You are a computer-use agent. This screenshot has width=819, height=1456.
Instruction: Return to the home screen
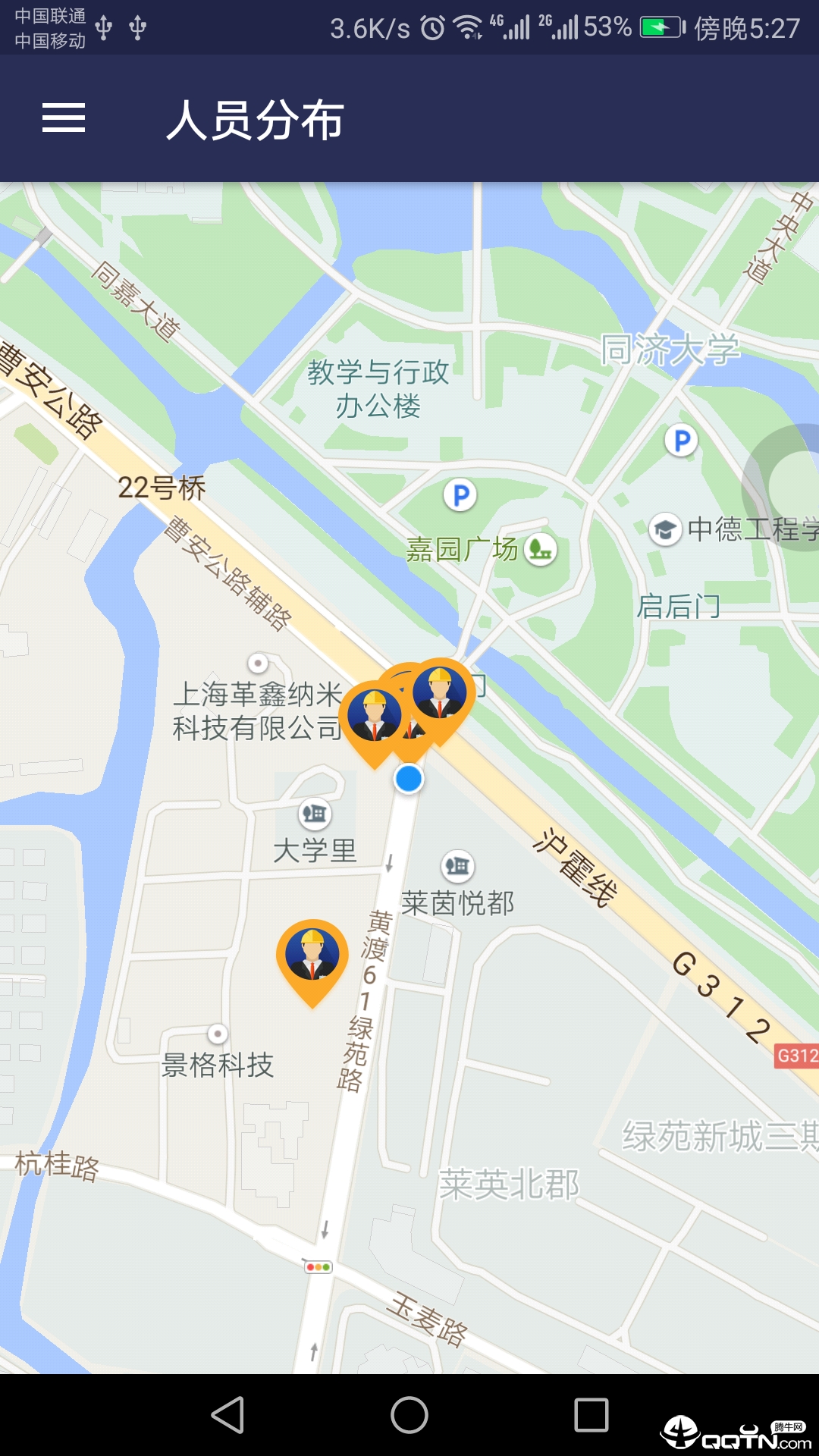pyautogui.click(x=409, y=1415)
